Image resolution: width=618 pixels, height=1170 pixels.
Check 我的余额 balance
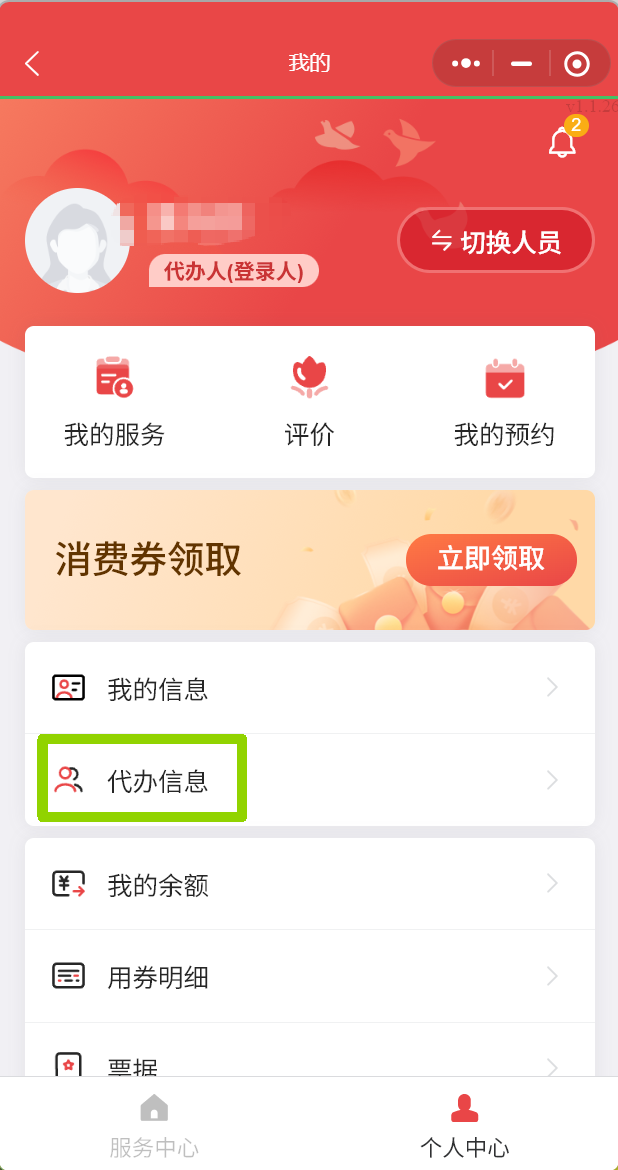309,884
